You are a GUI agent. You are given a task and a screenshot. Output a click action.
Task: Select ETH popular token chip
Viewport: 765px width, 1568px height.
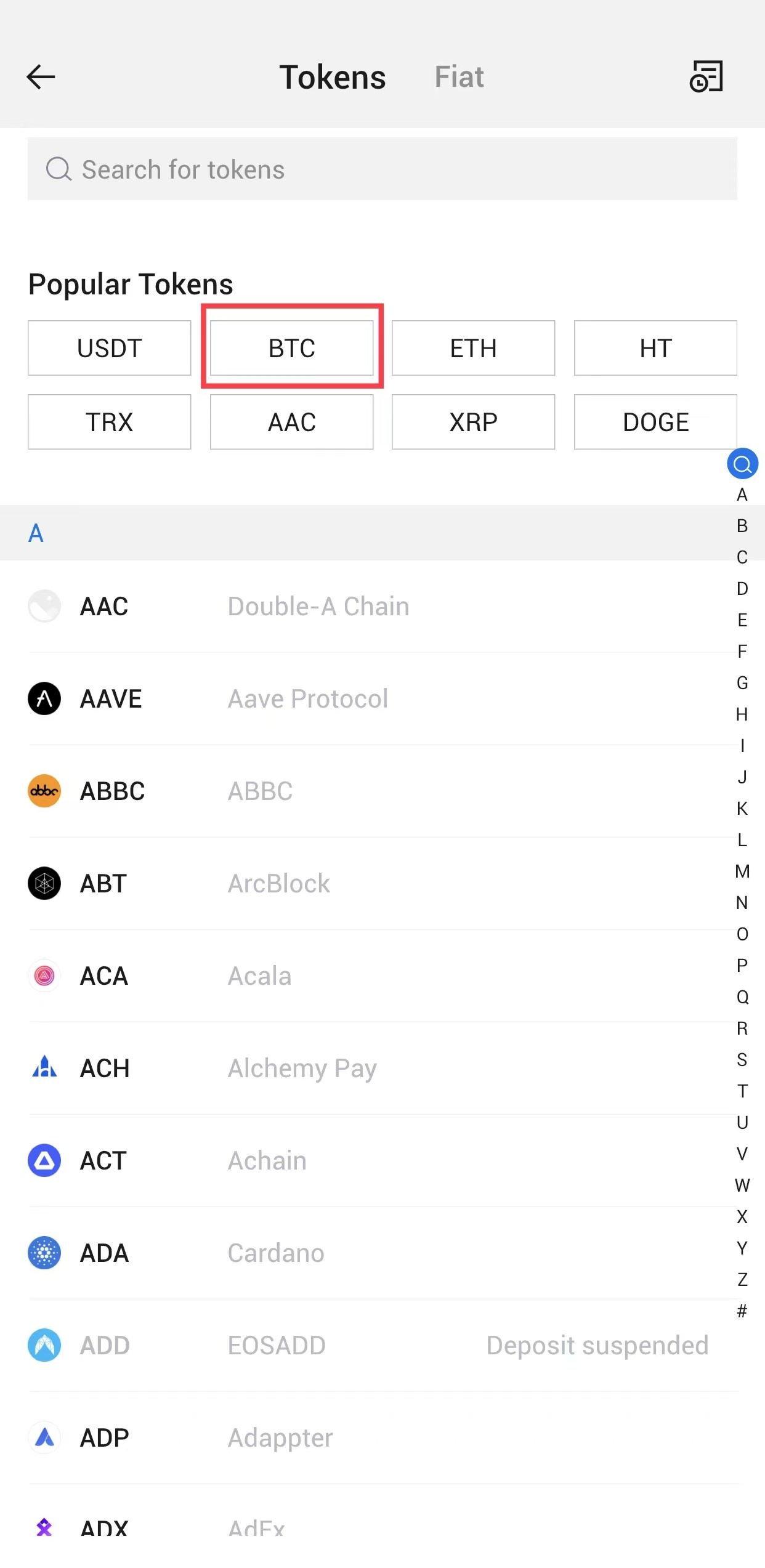(473, 348)
